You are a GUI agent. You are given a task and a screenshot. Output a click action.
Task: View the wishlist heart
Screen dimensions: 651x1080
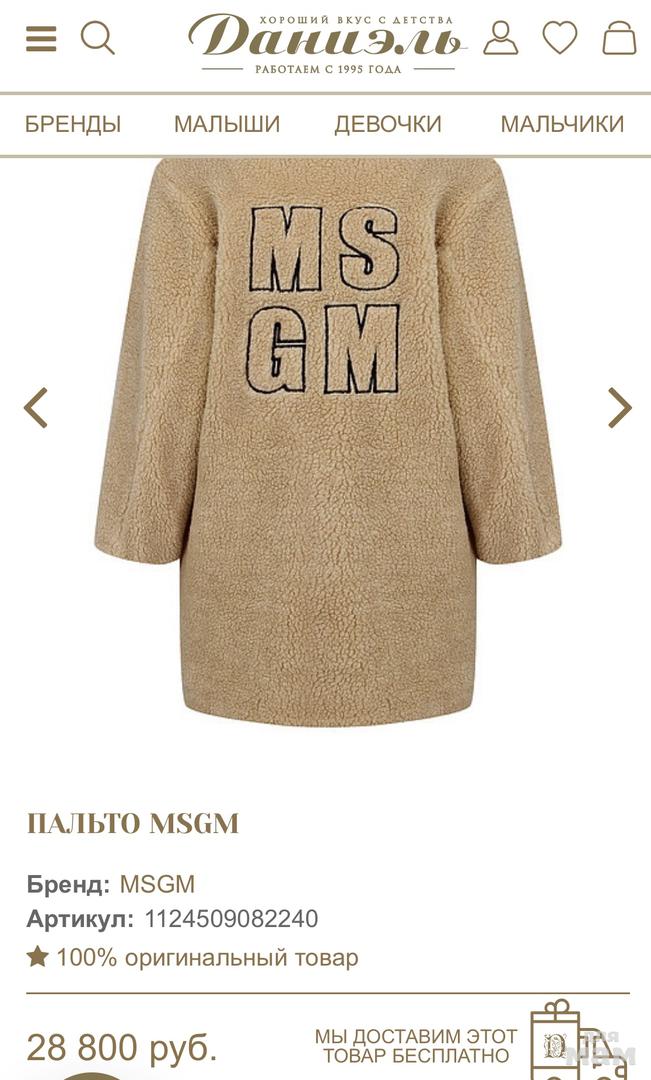560,38
